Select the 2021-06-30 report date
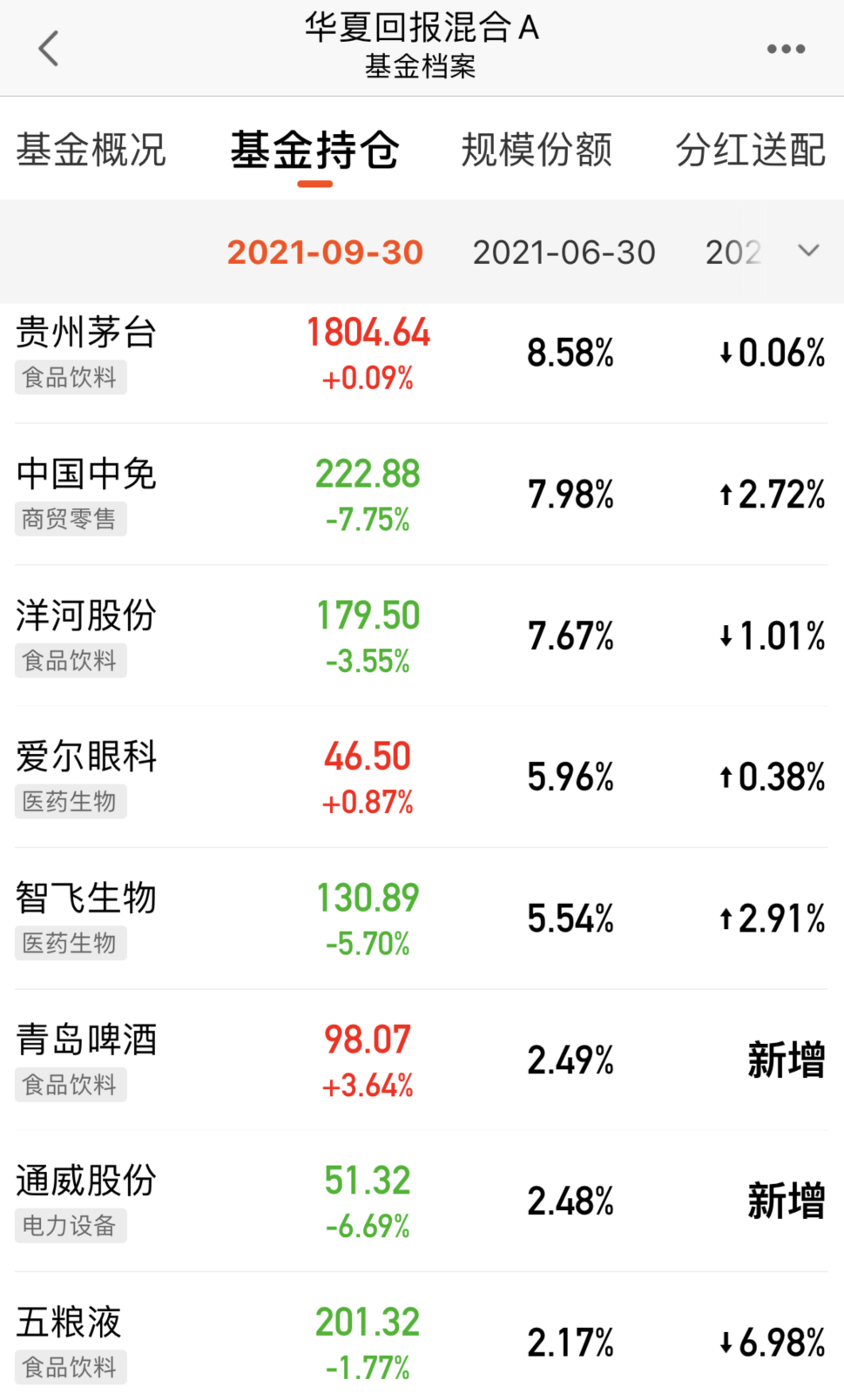Screen dimensions: 844x1400 [x=564, y=252]
